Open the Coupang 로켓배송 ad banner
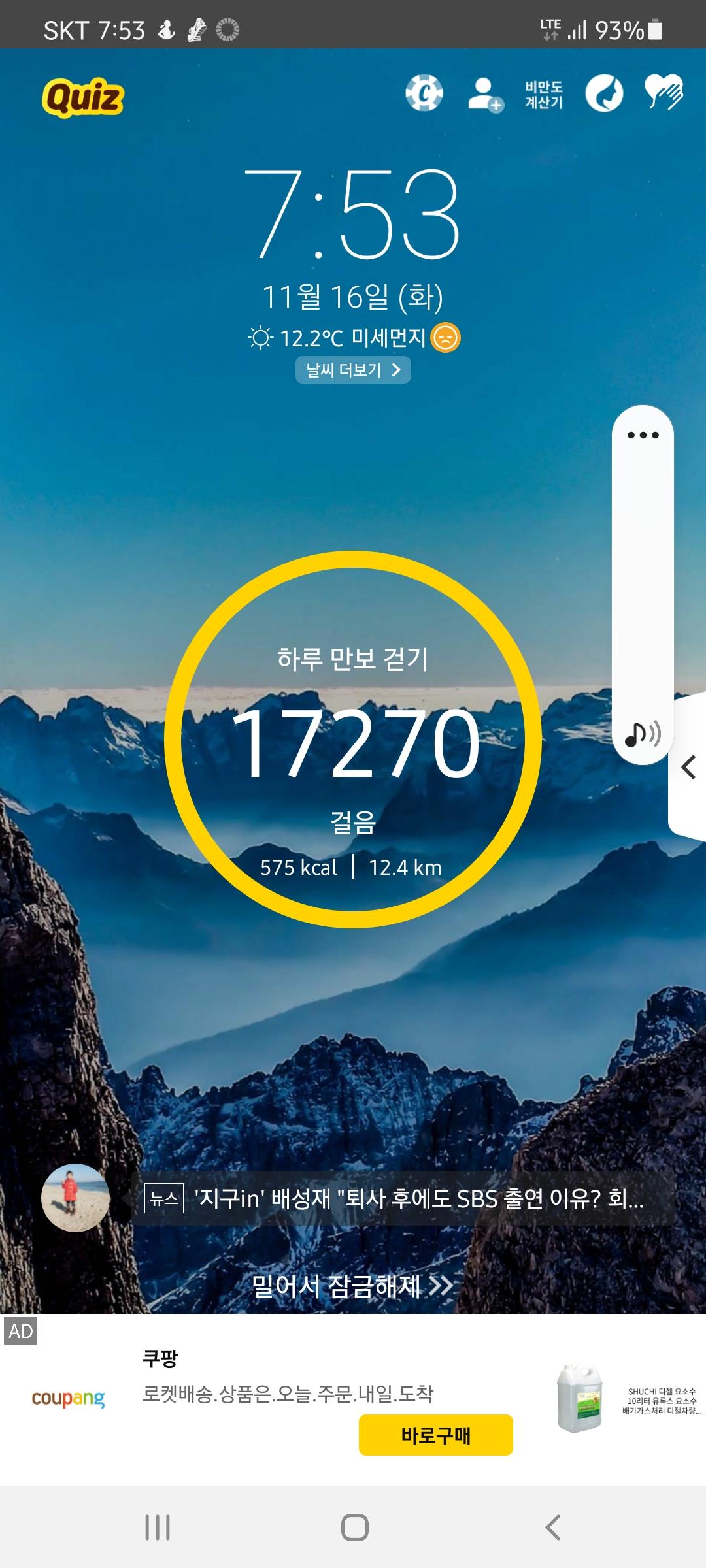The height and width of the screenshot is (1568, 706). (288, 1394)
